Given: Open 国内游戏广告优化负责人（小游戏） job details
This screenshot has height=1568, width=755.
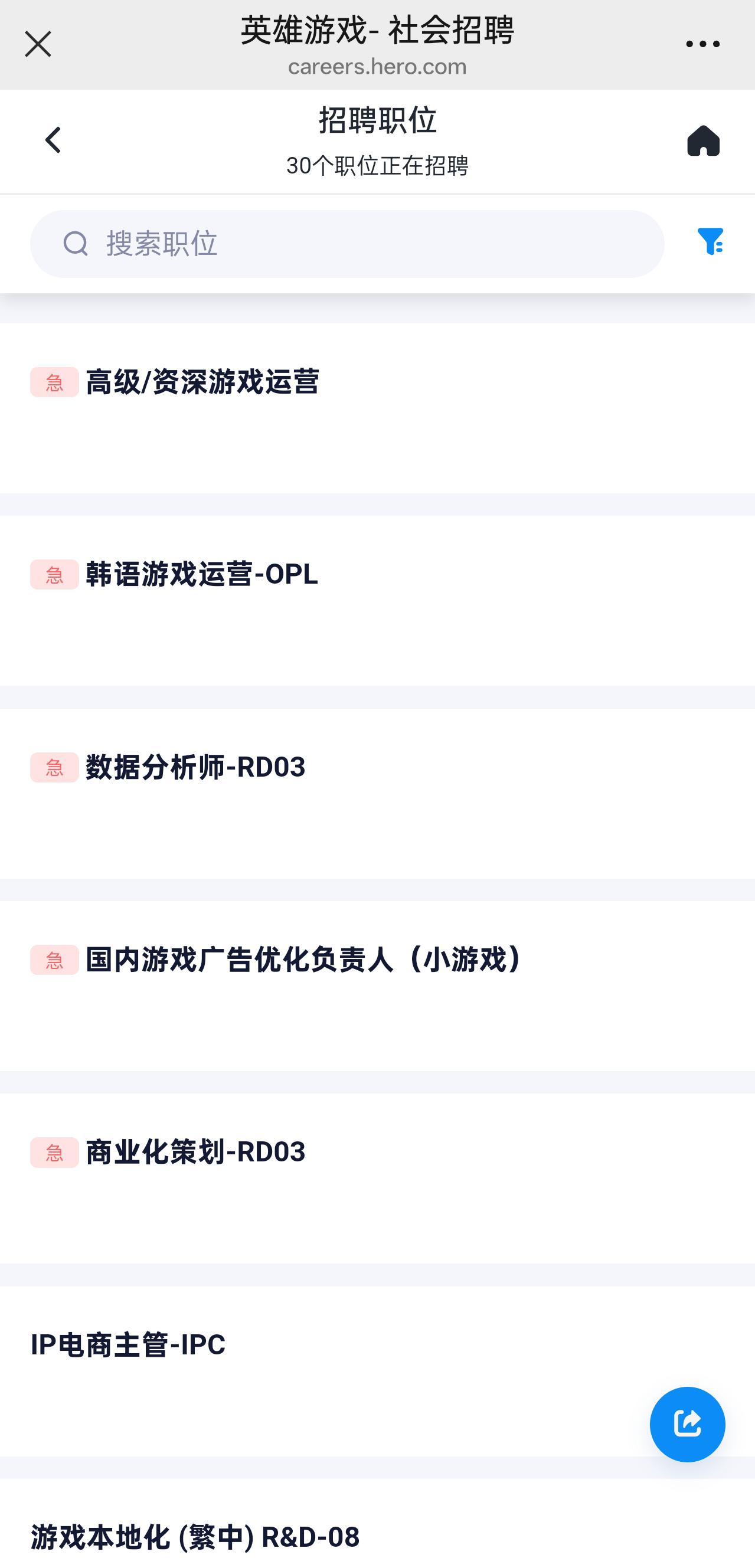Looking at the screenshot, I should coord(378,985).
